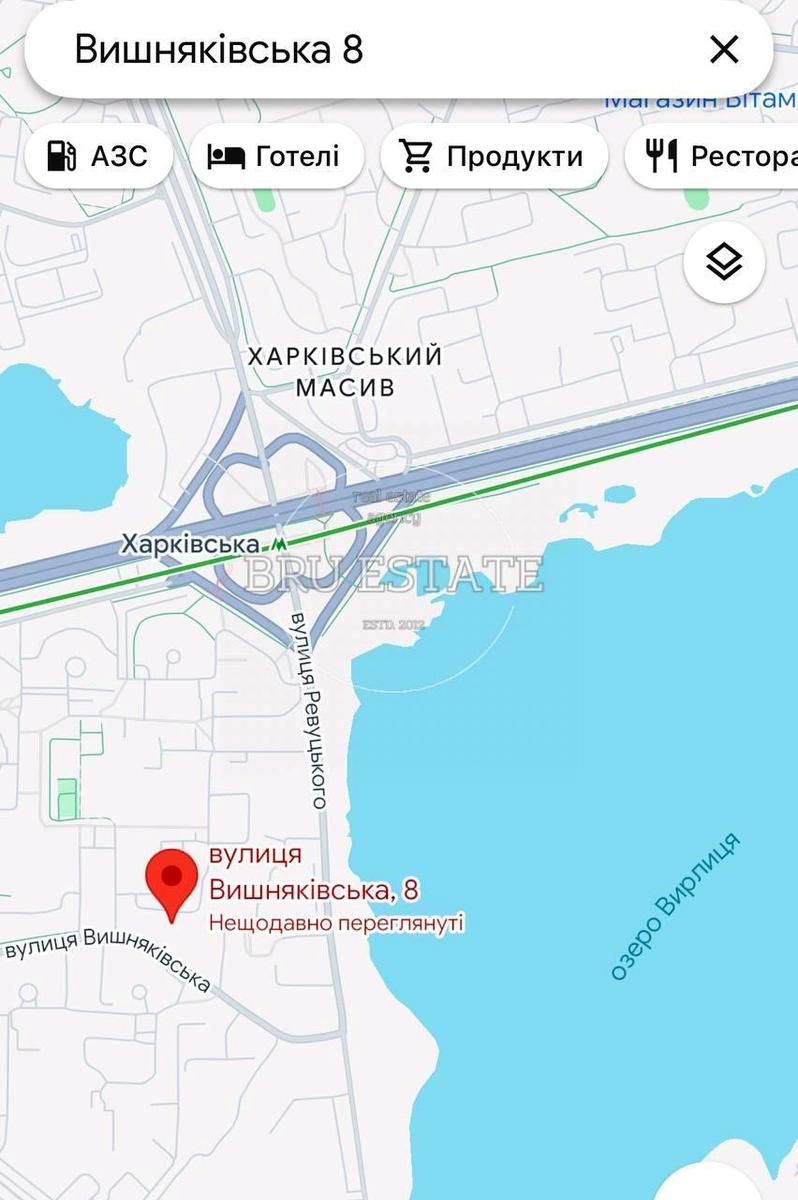This screenshot has height=1200, width=798.
Task: Choose the Продукти chip
Action: [x=494, y=156]
